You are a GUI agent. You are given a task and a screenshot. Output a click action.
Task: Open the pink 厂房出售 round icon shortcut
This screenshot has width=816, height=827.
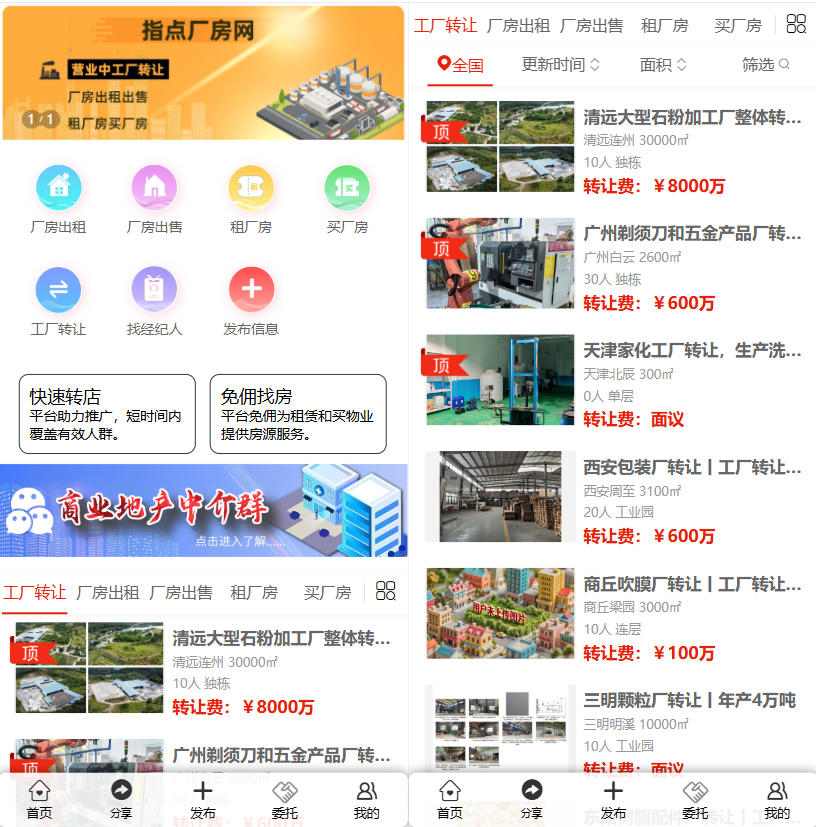point(154,188)
